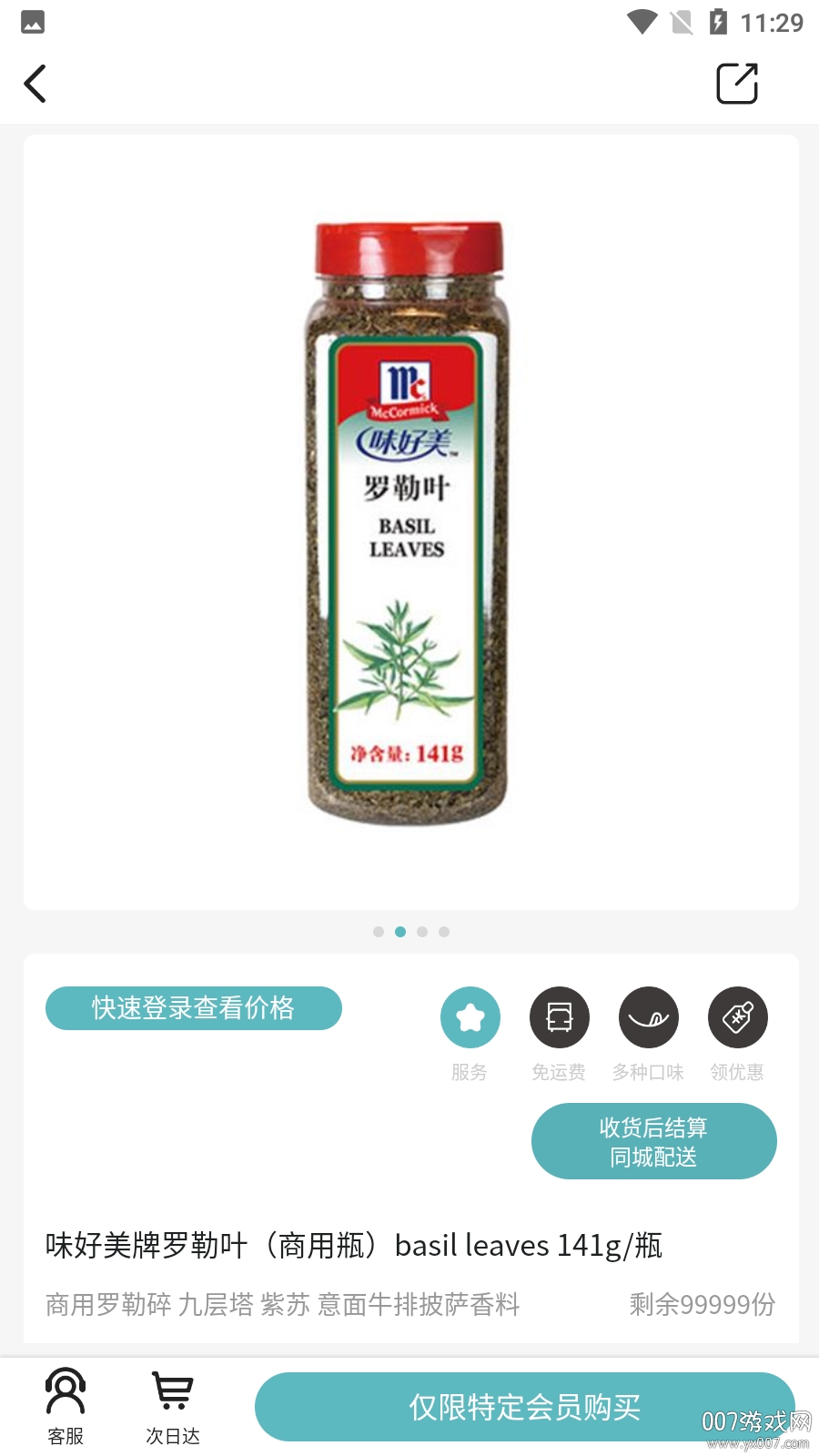Image resolution: width=819 pixels, height=1456 pixels.
Task: Open the basil leaves product image
Action: [409, 522]
